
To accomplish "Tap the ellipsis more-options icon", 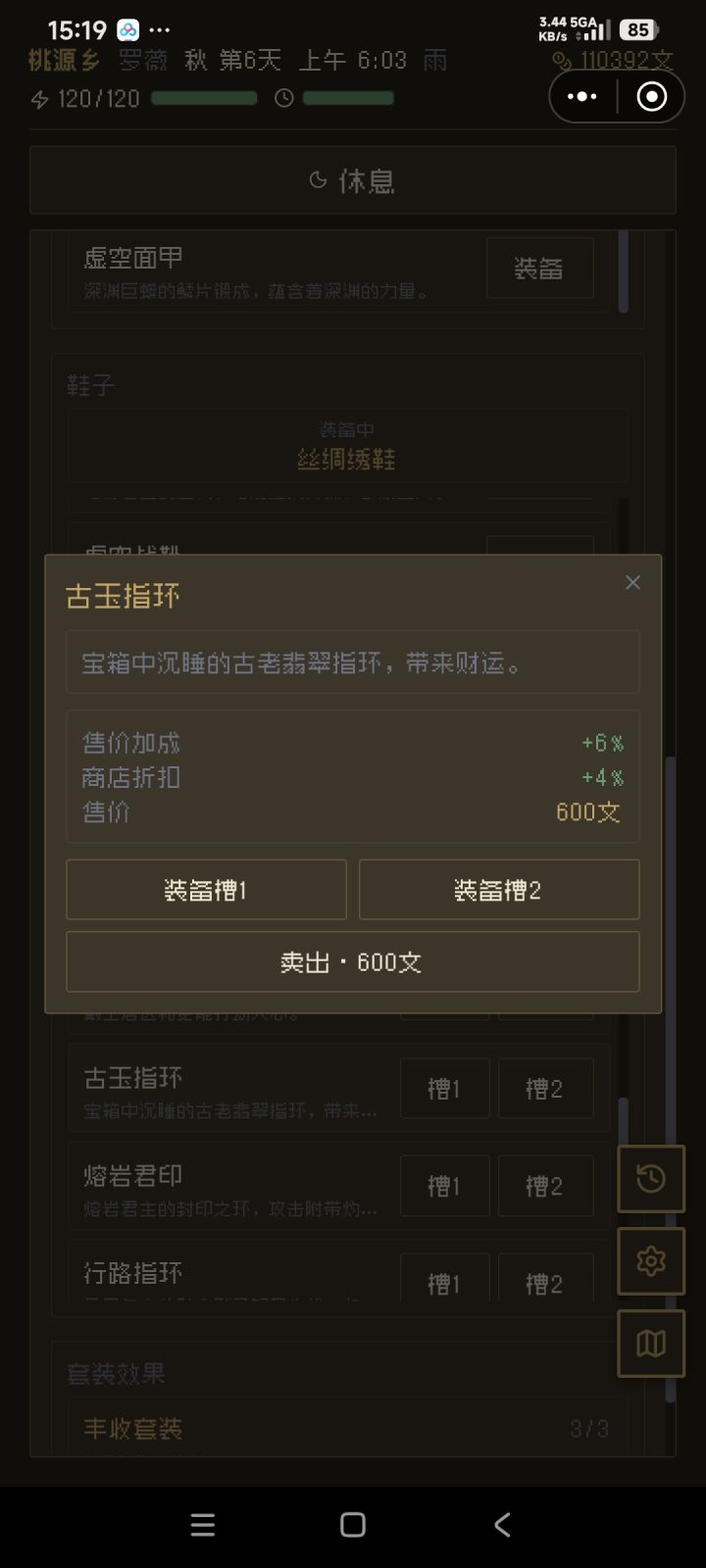I will [581, 96].
